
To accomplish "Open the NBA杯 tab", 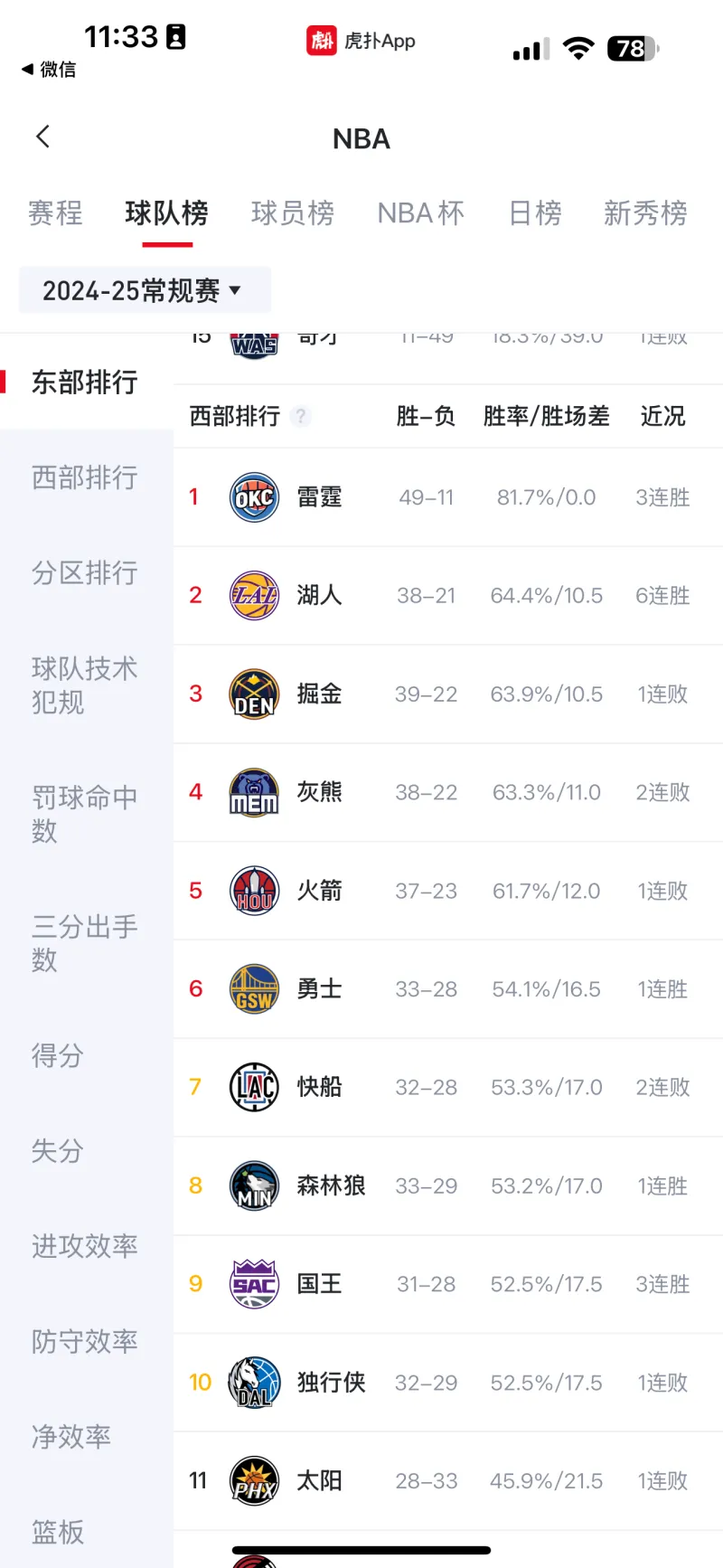I will tap(421, 213).
